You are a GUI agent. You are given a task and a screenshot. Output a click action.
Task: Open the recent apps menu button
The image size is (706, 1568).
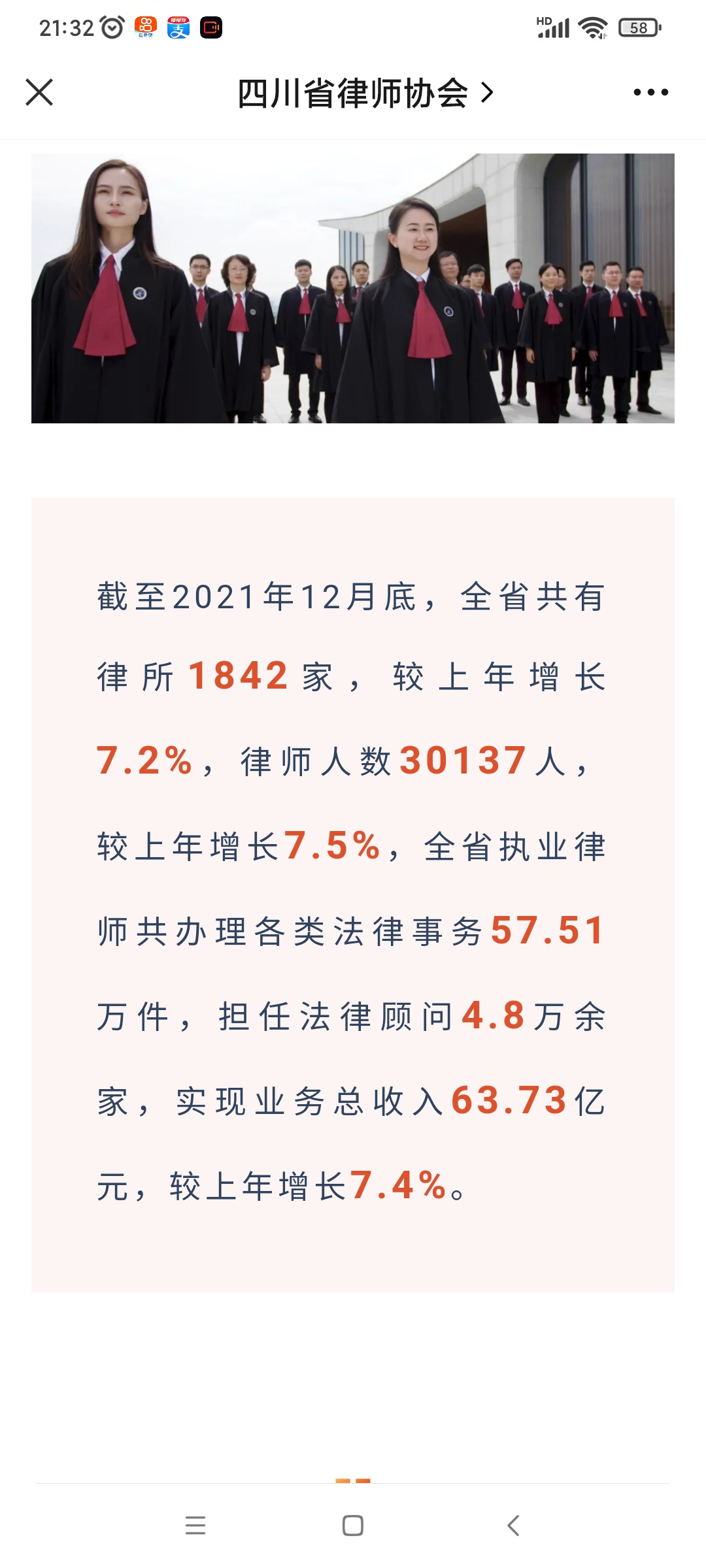coord(195,1526)
